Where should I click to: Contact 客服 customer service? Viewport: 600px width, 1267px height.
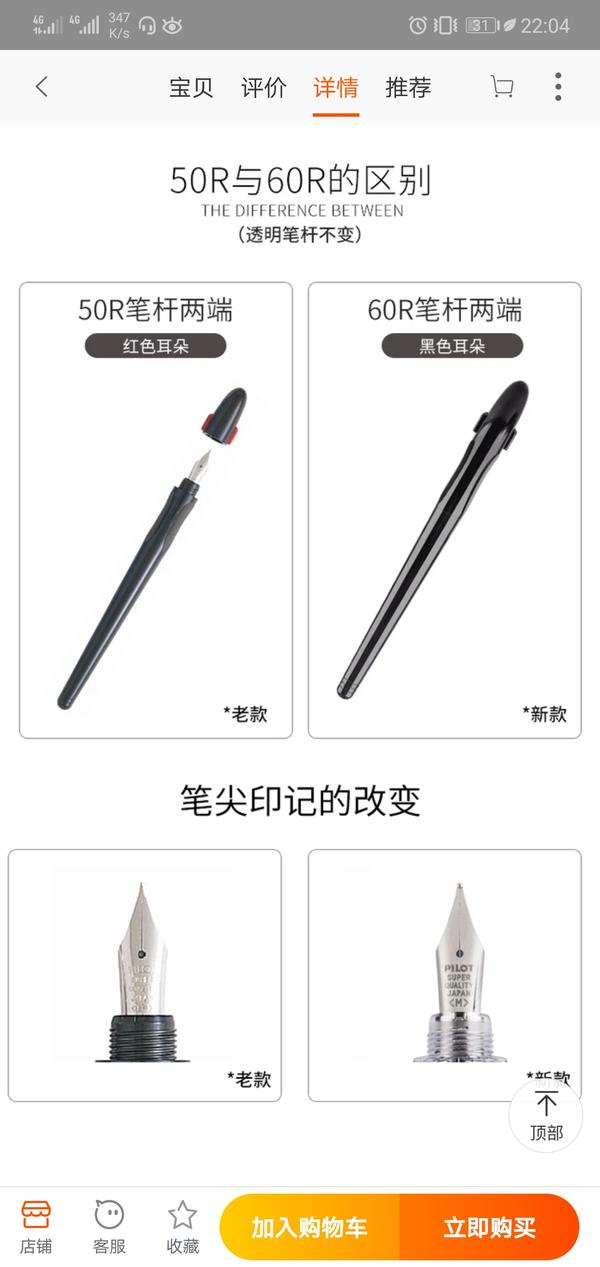(109, 1226)
